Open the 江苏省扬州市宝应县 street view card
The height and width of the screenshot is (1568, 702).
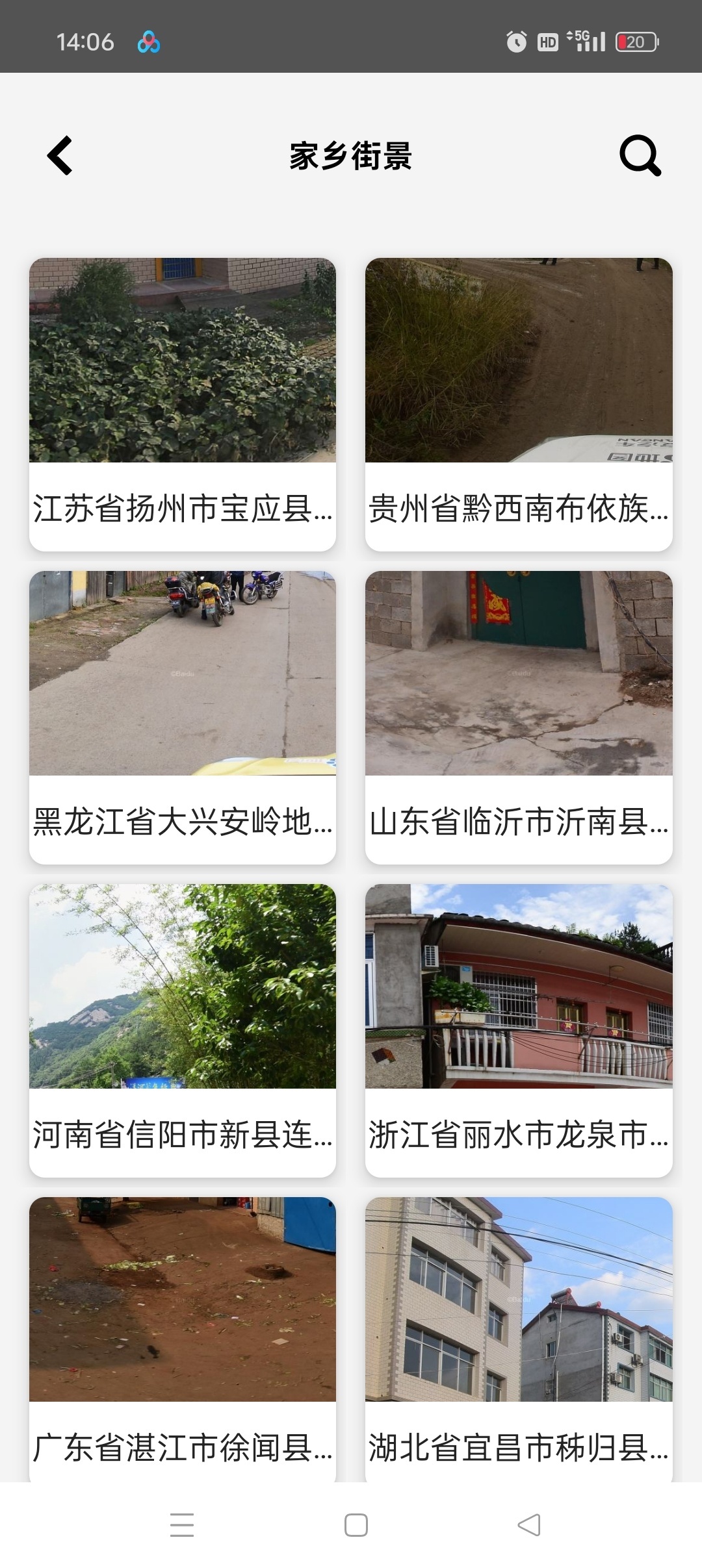click(183, 404)
